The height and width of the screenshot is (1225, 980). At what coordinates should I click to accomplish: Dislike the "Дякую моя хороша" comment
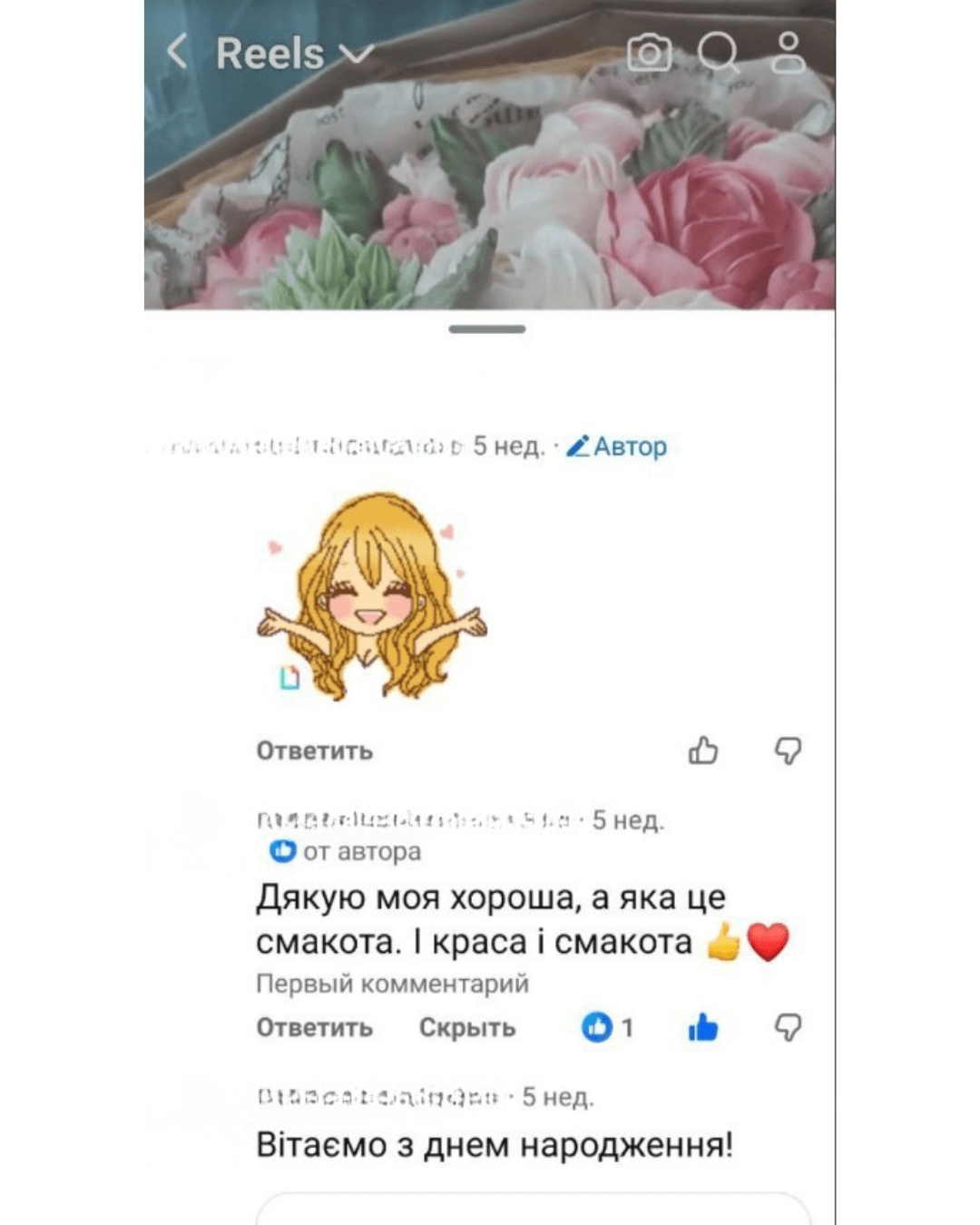(x=788, y=1027)
